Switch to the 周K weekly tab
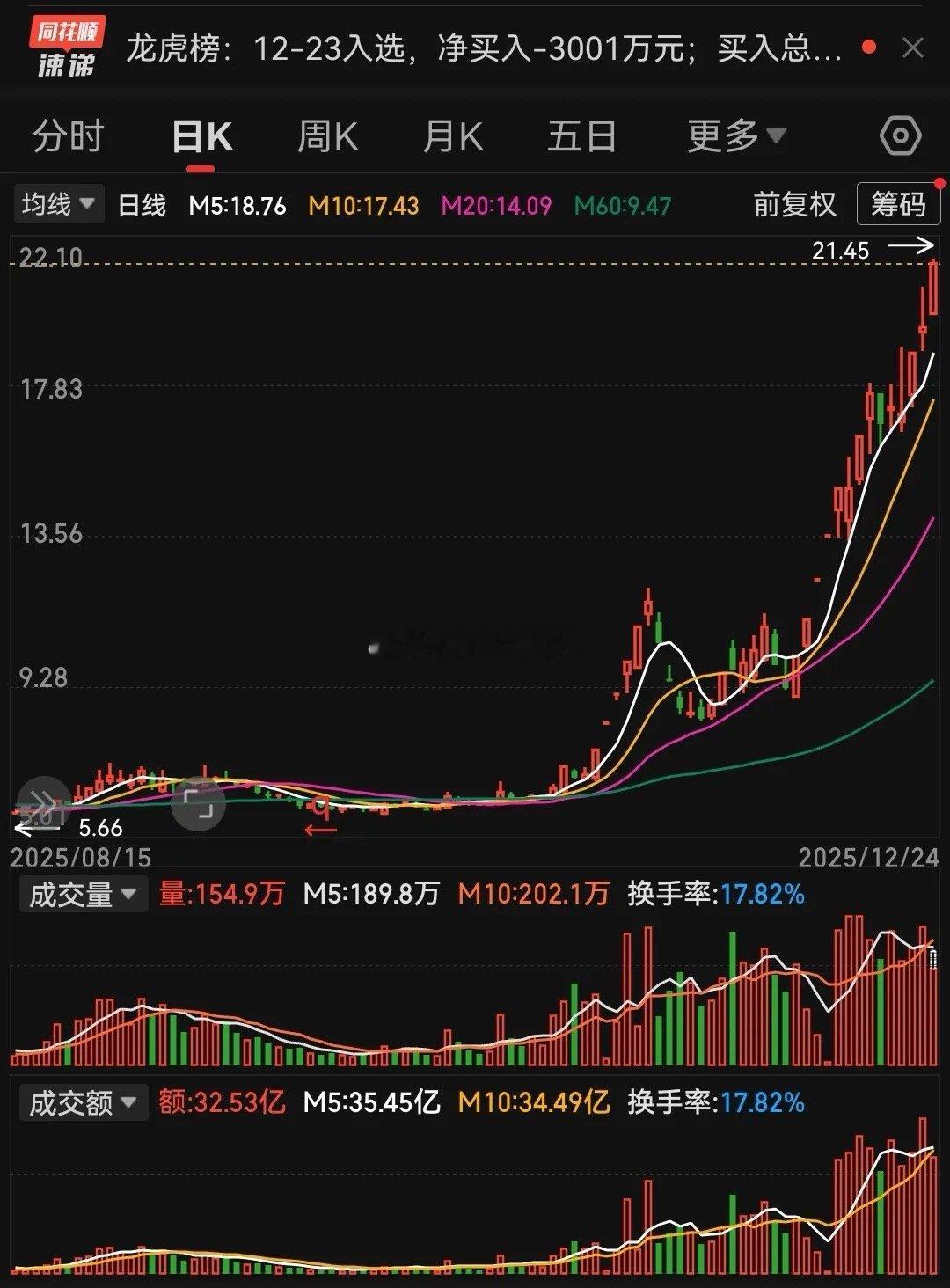The height and width of the screenshot is (1288, 950). pos(326,137)
